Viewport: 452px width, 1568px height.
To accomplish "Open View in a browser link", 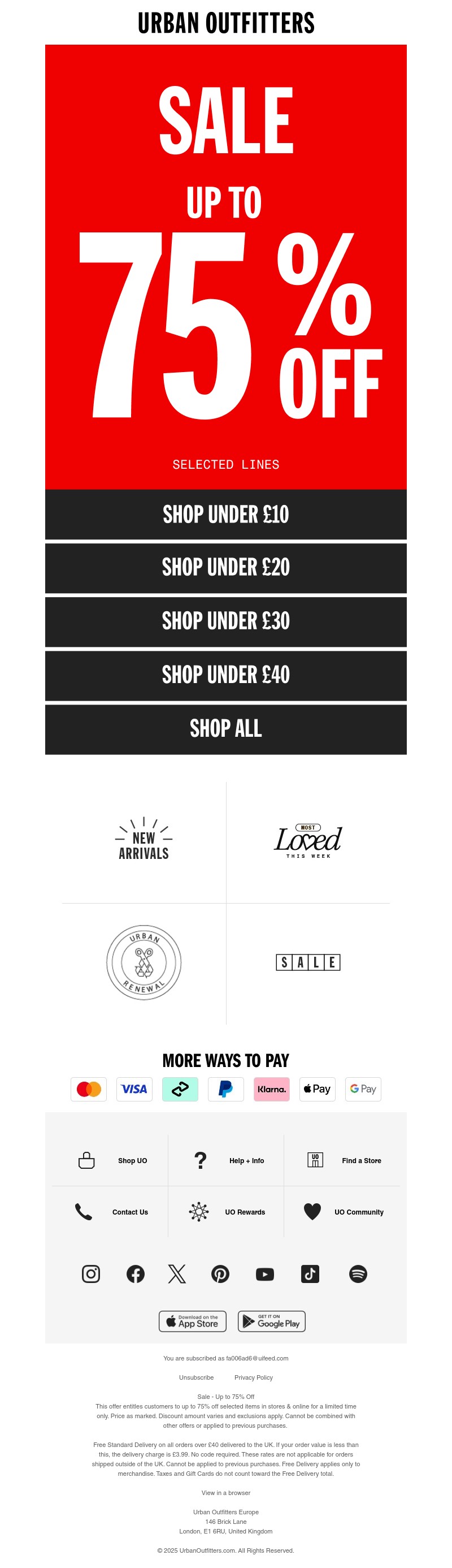I will [225, 1493].
